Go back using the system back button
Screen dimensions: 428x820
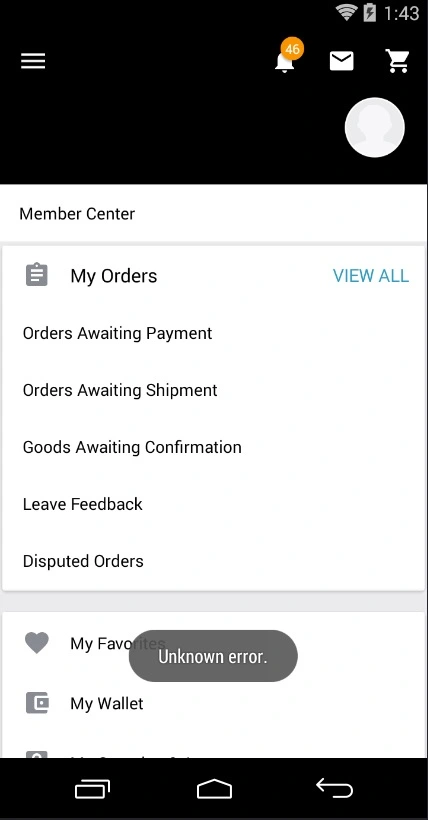pyautogui.click(x=334, y=788)
